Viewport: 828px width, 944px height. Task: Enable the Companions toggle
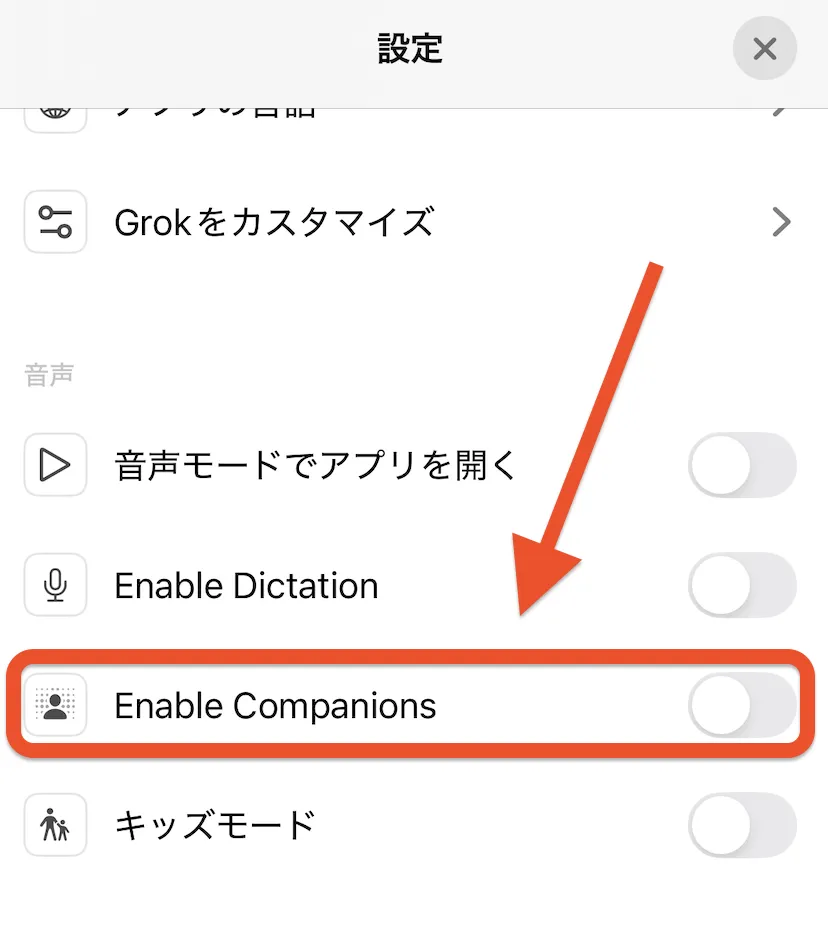(x=741, y=705)
